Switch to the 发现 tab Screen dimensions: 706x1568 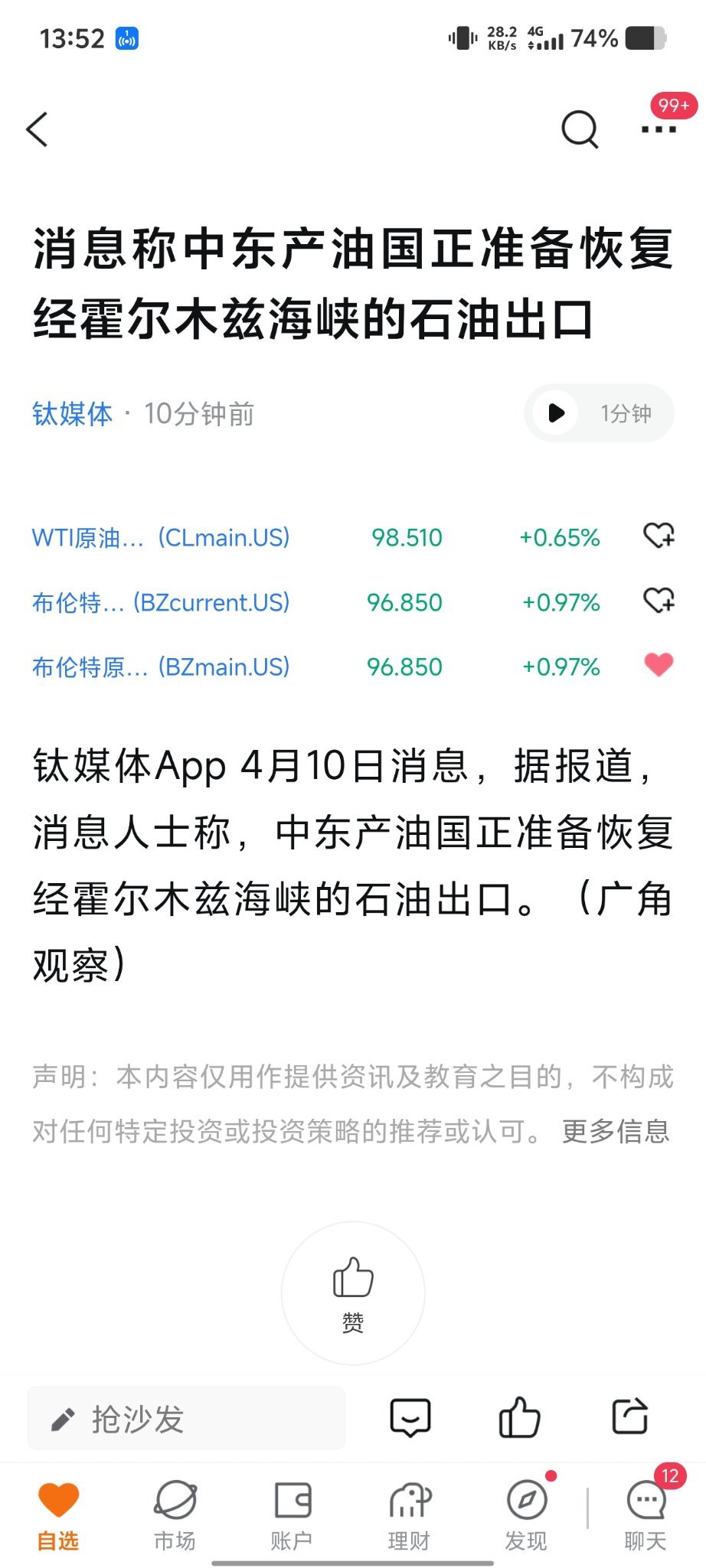click(x=526, y=1514)
